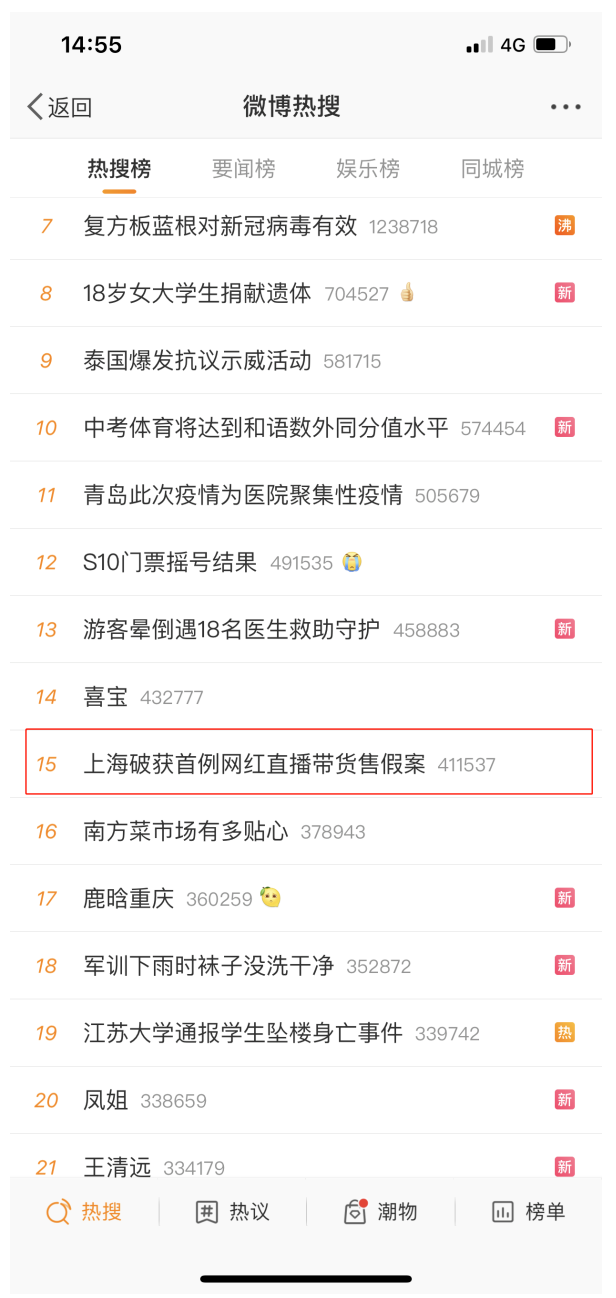Open the 喜宝 trending topic
The width and height of the screenshot is (616, 1298).
(106, 697)
